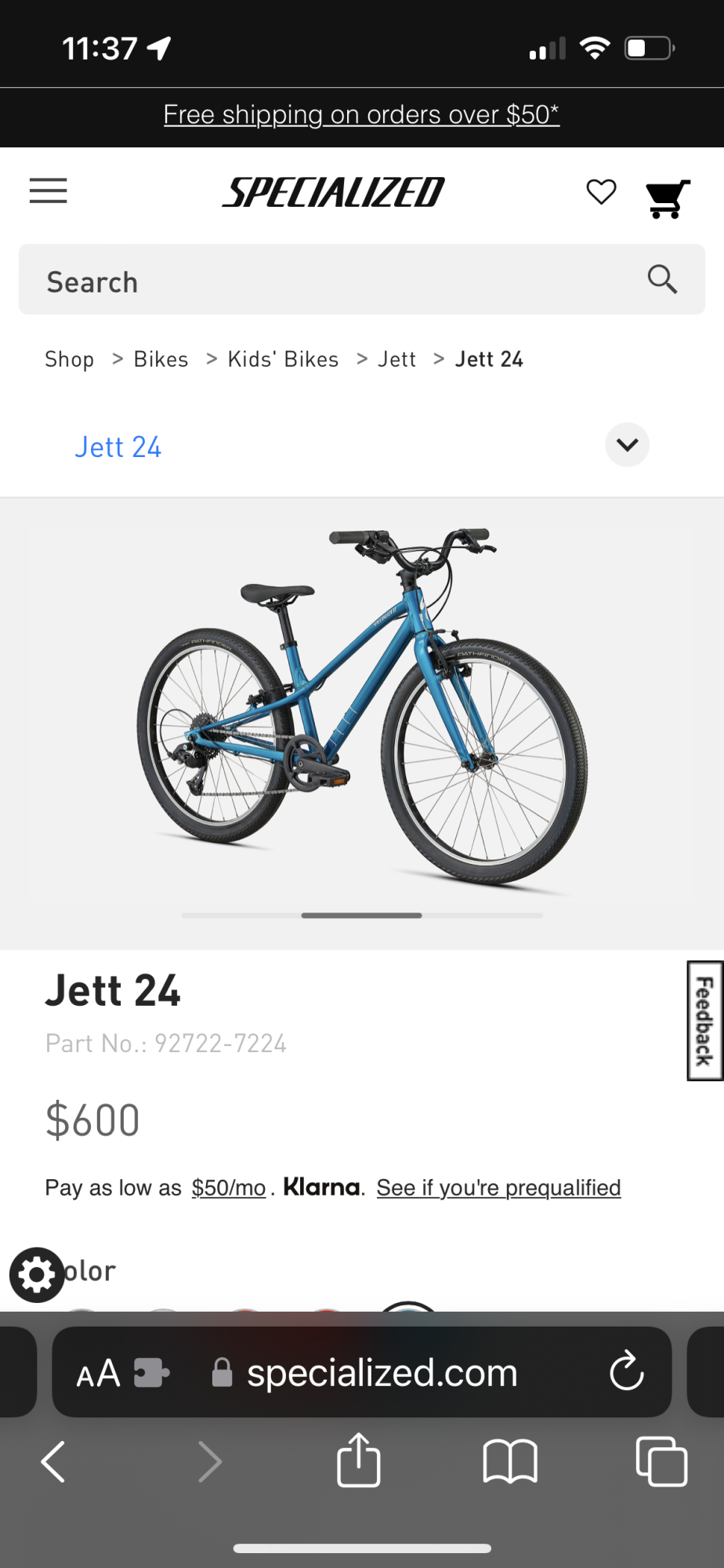The image size is (724, 1568).
Task: Open the settings gear button
Action: [37, 1275]
